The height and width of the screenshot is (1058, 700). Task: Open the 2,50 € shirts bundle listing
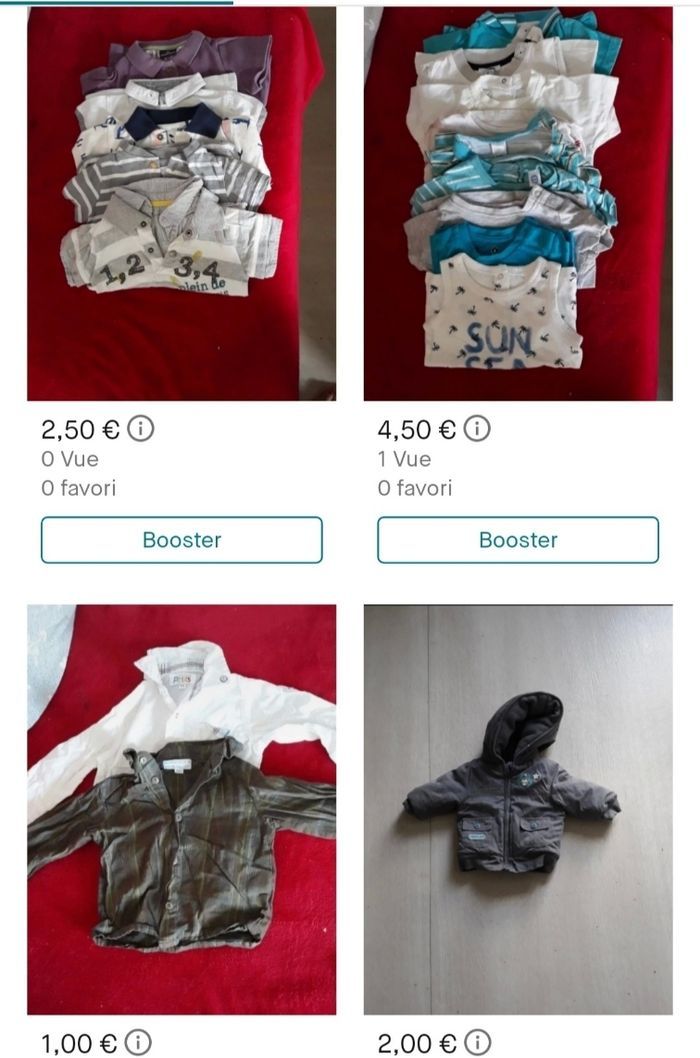point(181,204)
